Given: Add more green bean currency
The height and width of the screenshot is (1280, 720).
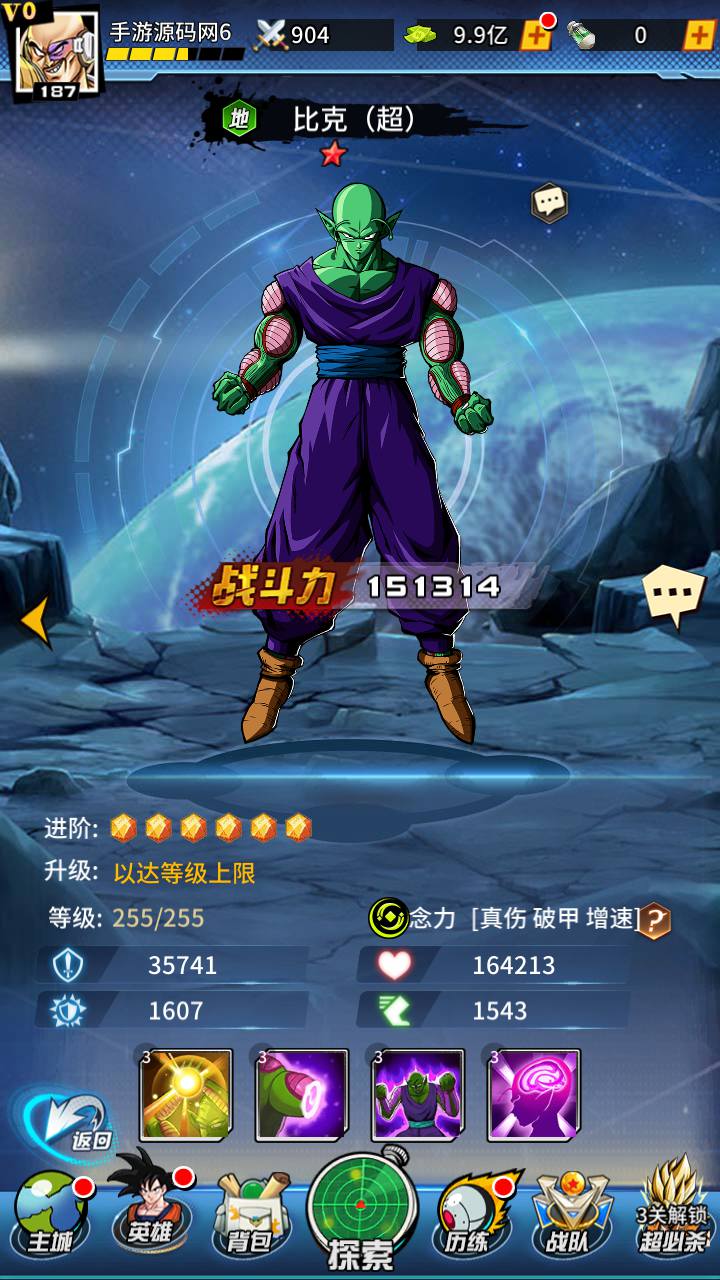Looking at the screenshot, I should [x=697, y=36].
